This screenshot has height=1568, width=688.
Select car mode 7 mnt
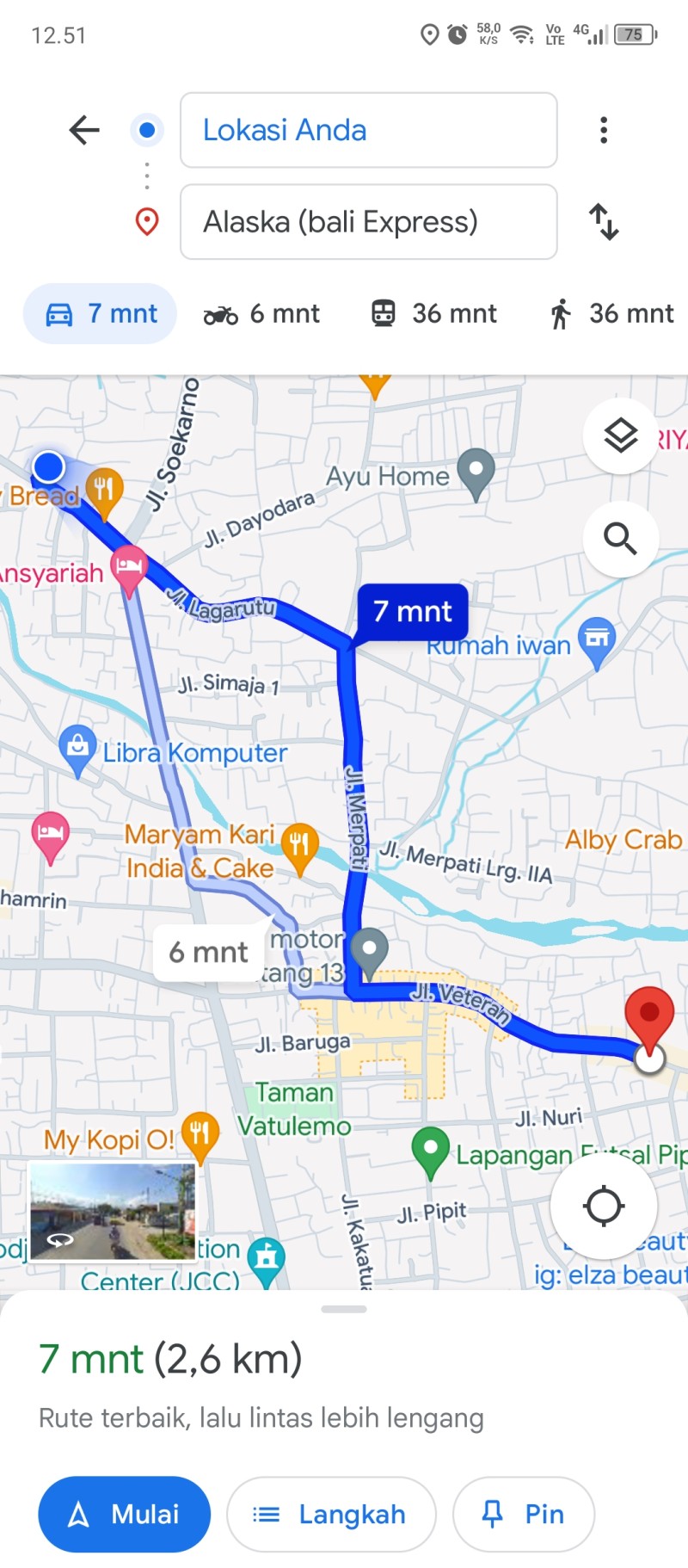point(101,313)
